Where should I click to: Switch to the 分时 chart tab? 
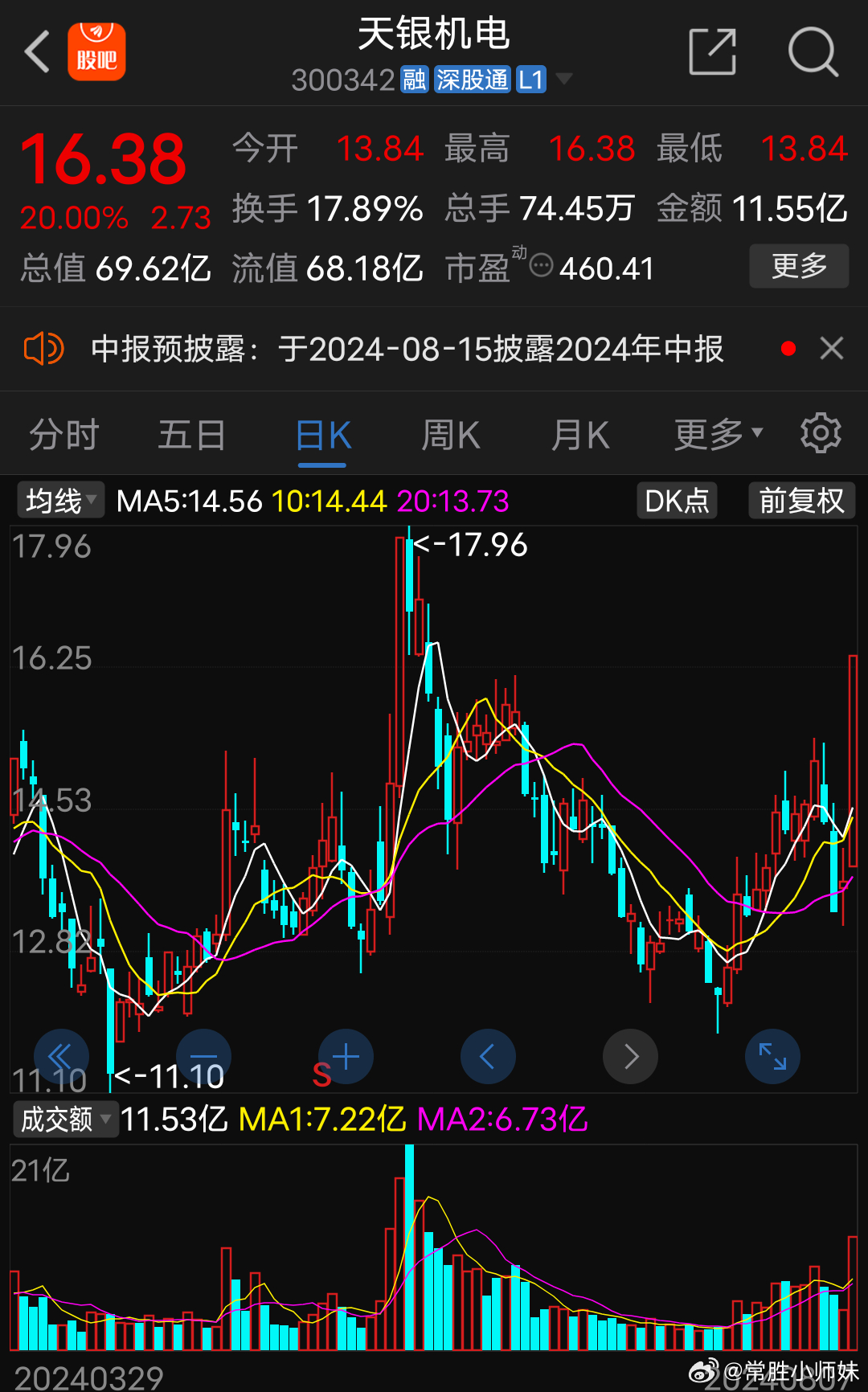[64, 435]
